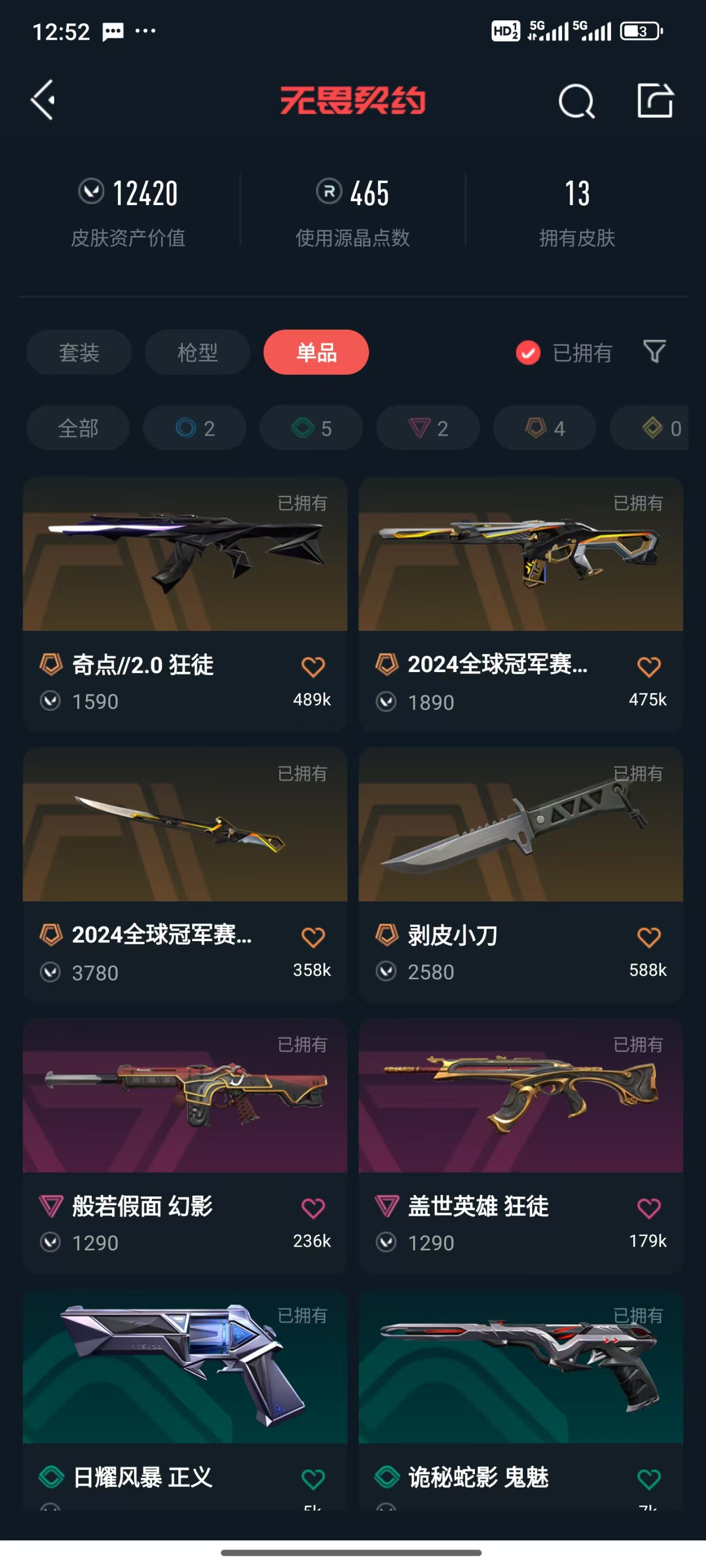Toggle the 已拥有 owned-only checkbox
This screenshot has height=1568, width=706.
[528, 352]
